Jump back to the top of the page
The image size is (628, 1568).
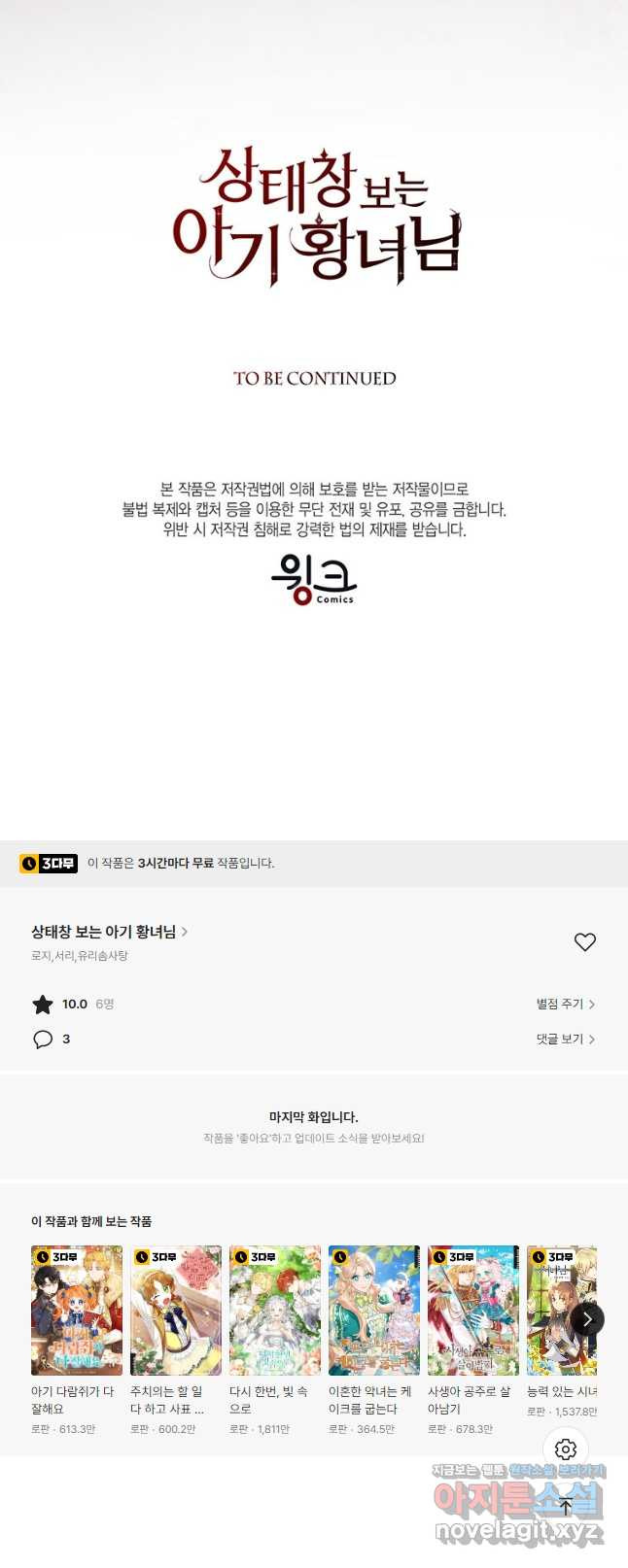[566, 1507]
